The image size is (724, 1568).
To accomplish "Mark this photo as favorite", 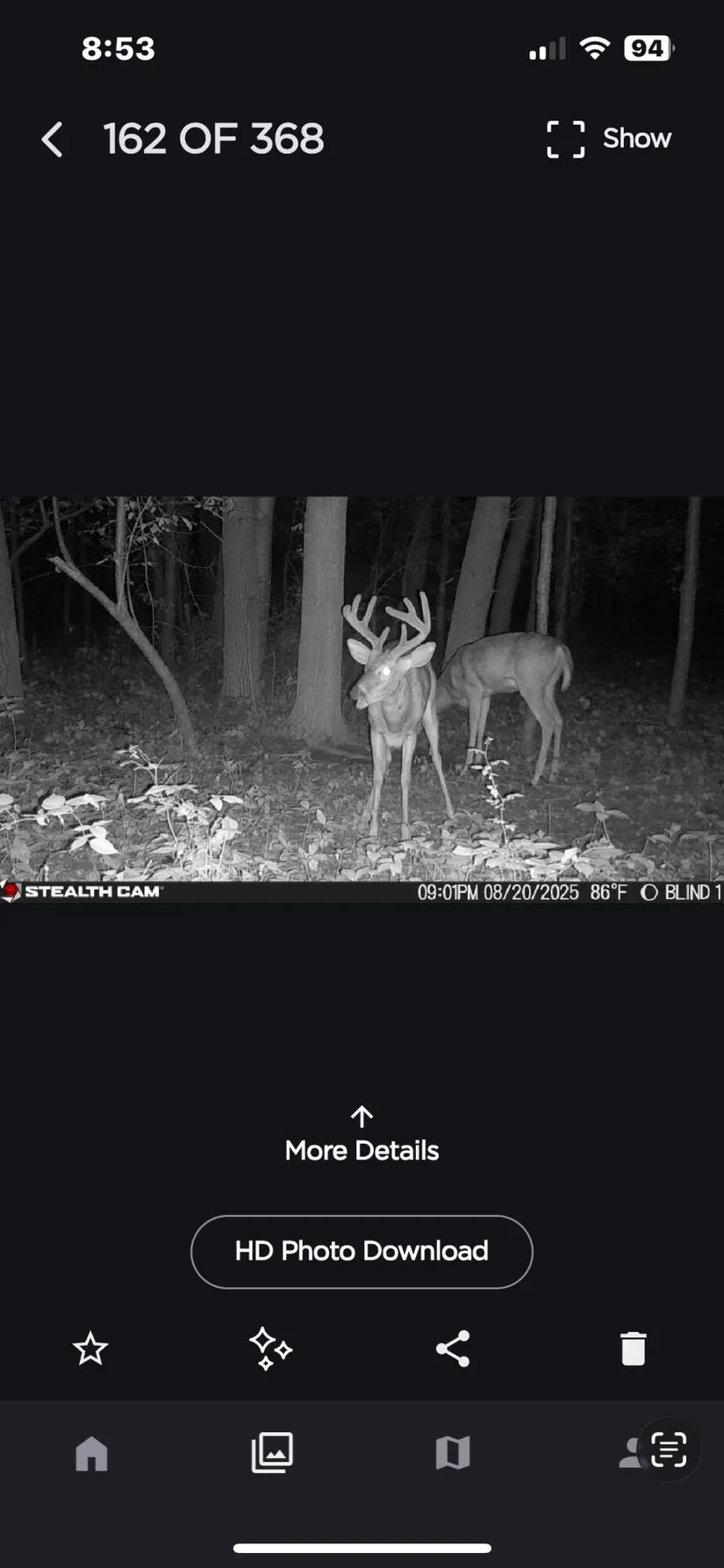I will click(90, 1349).
